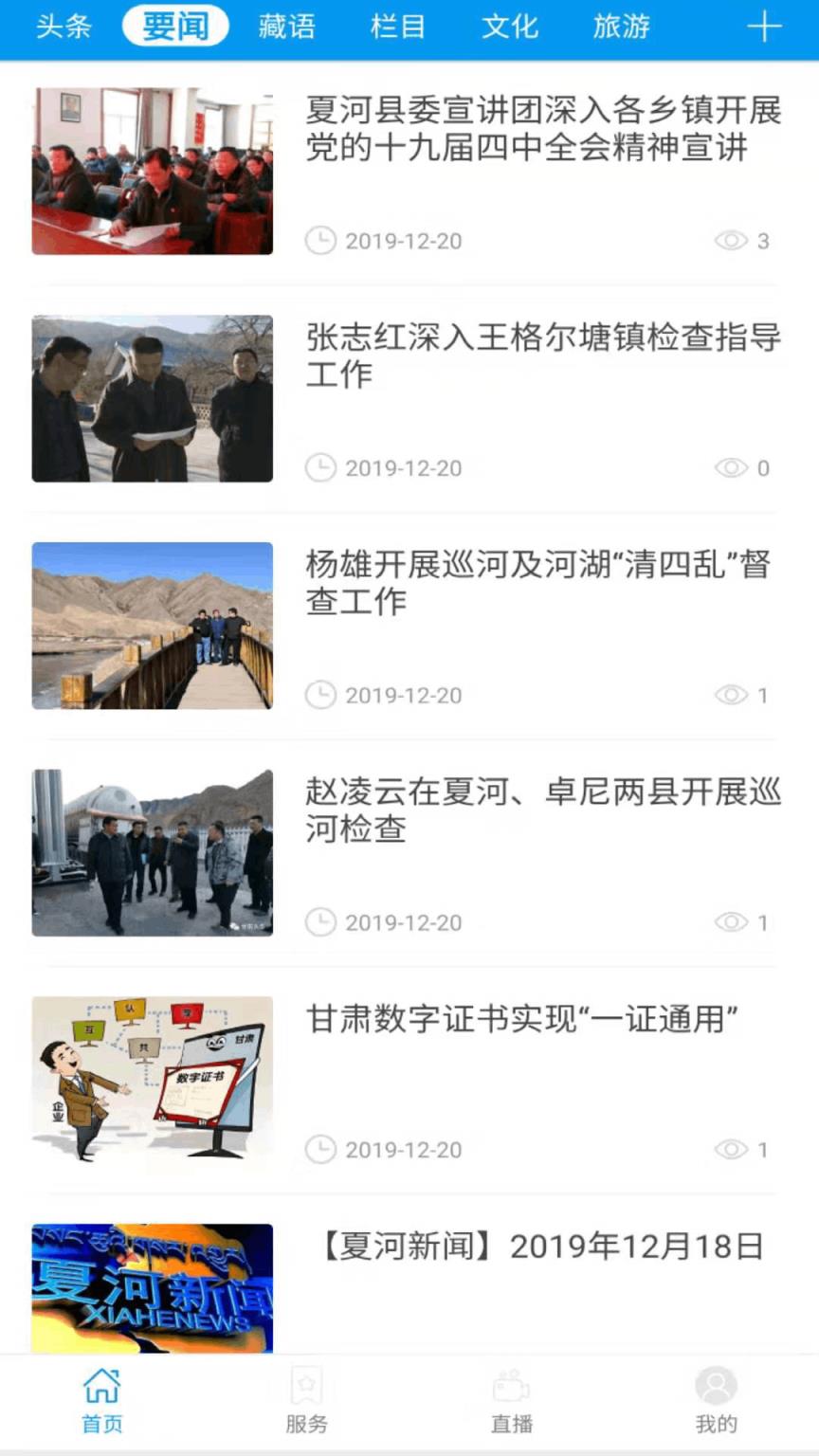Open article 夏河县委宣讲团深入各乡镇开展宣讲

542,129
